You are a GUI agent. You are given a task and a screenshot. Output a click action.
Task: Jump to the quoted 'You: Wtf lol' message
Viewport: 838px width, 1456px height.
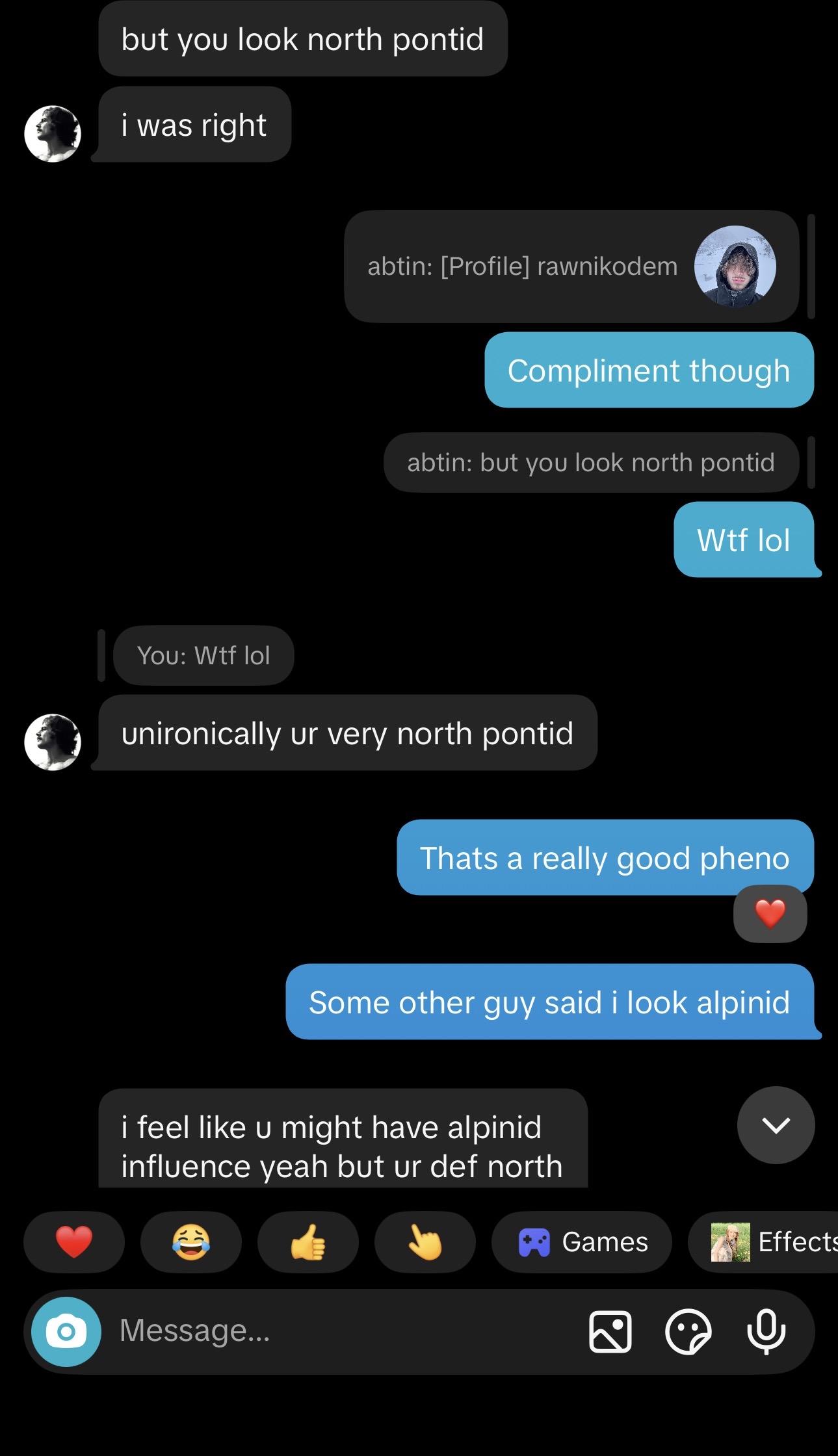tap(203, 655)
